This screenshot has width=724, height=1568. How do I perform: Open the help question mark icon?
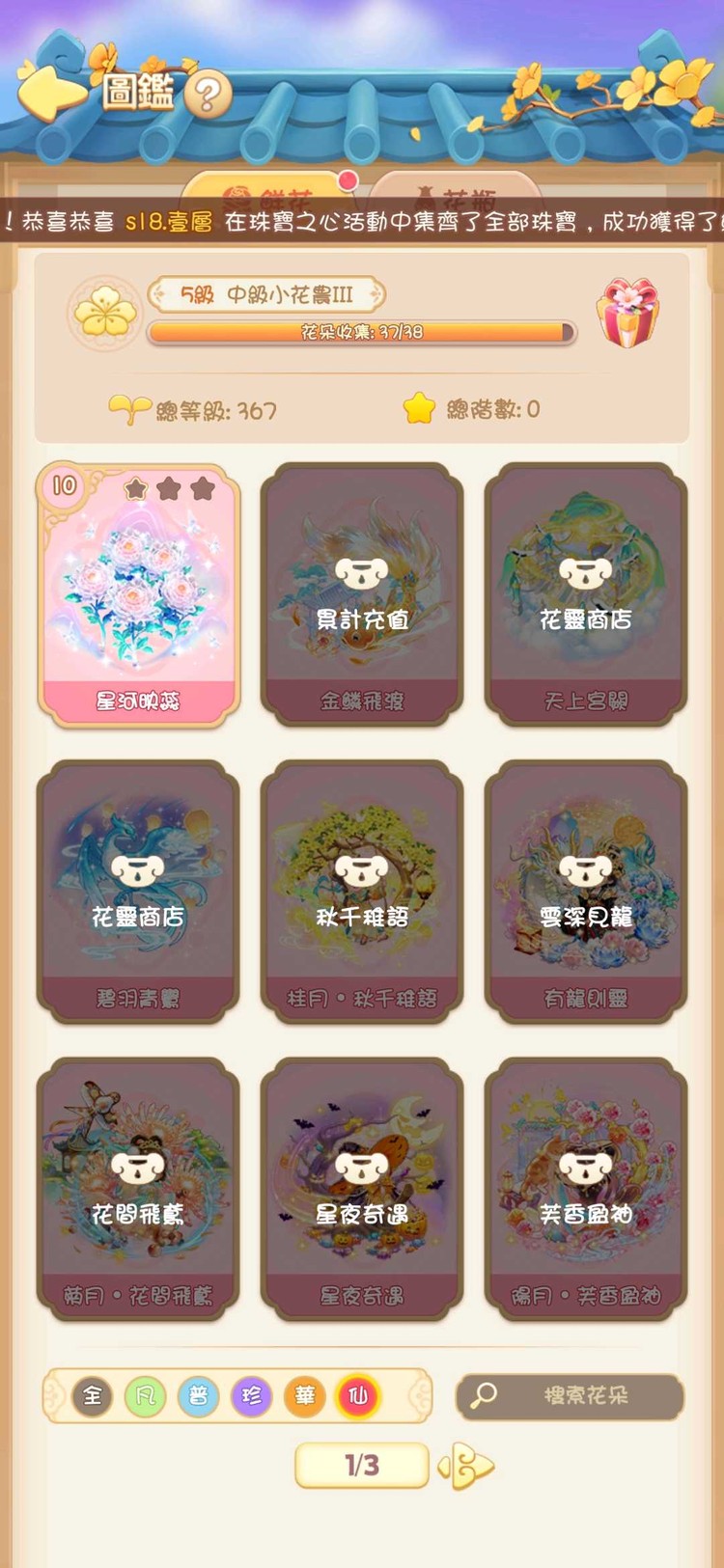click(x=209, y=92)
